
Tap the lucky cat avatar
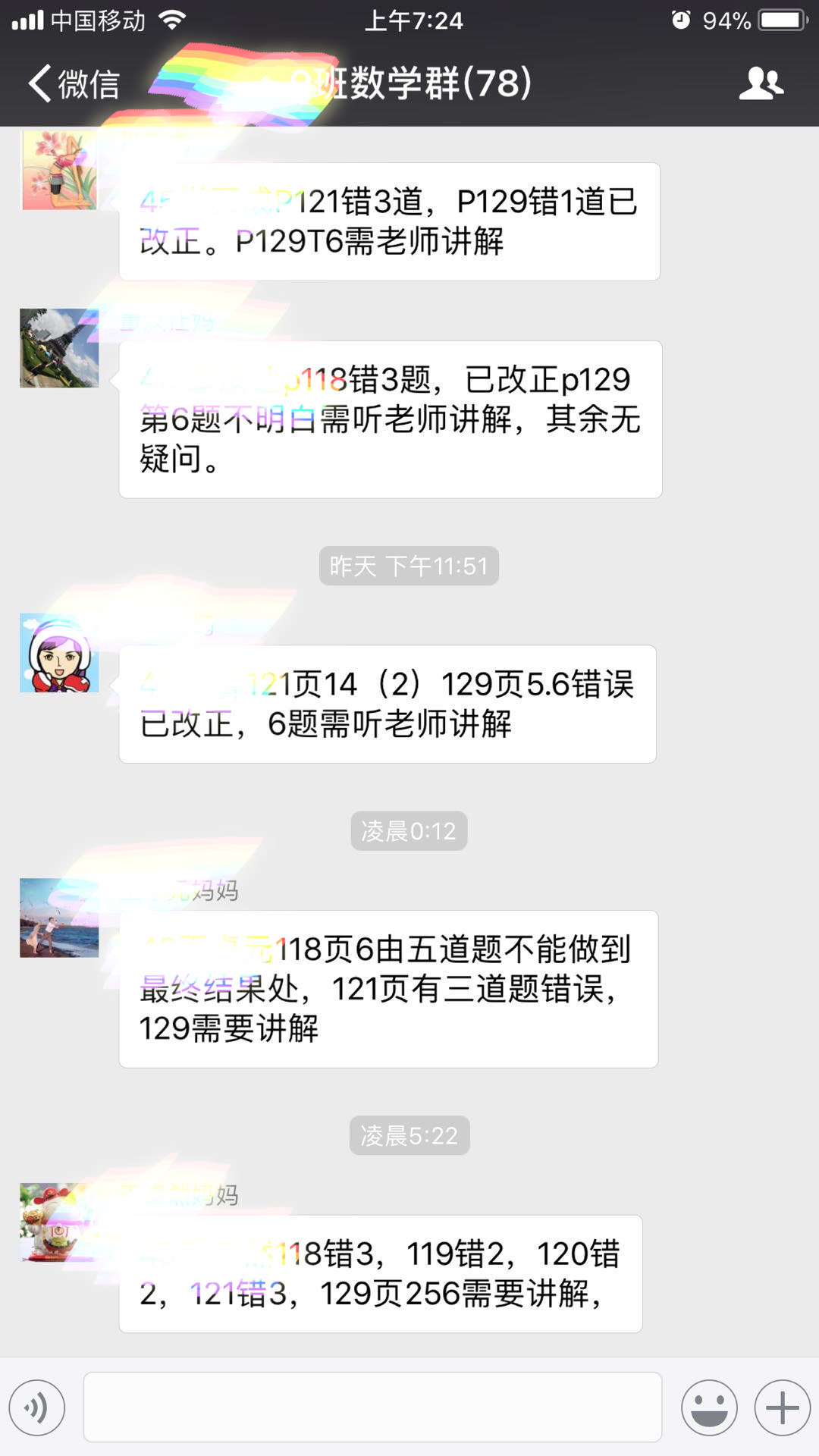pyautogui.click(x=55, y=1222)
